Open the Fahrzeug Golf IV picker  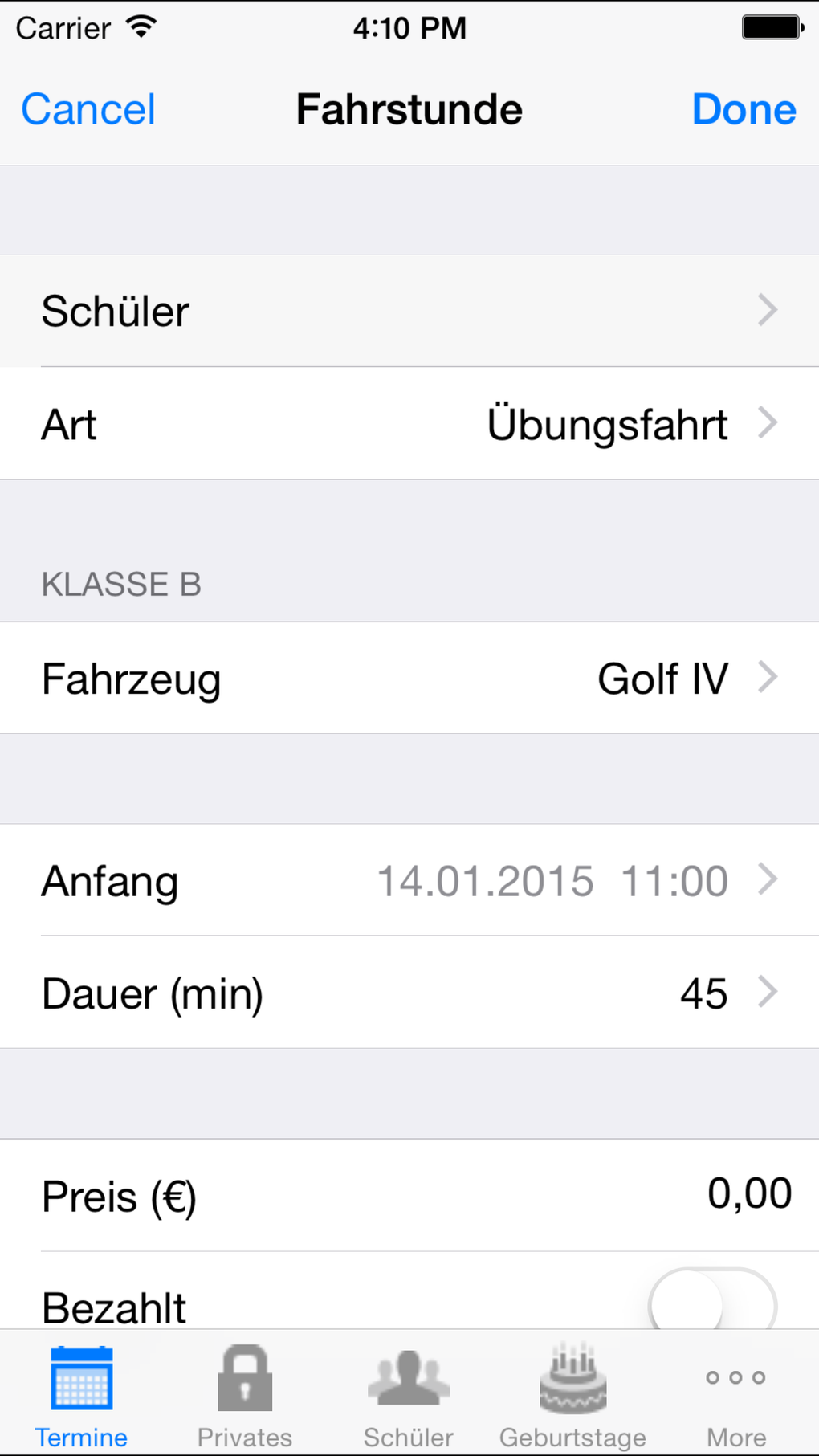tap(768, 677)
